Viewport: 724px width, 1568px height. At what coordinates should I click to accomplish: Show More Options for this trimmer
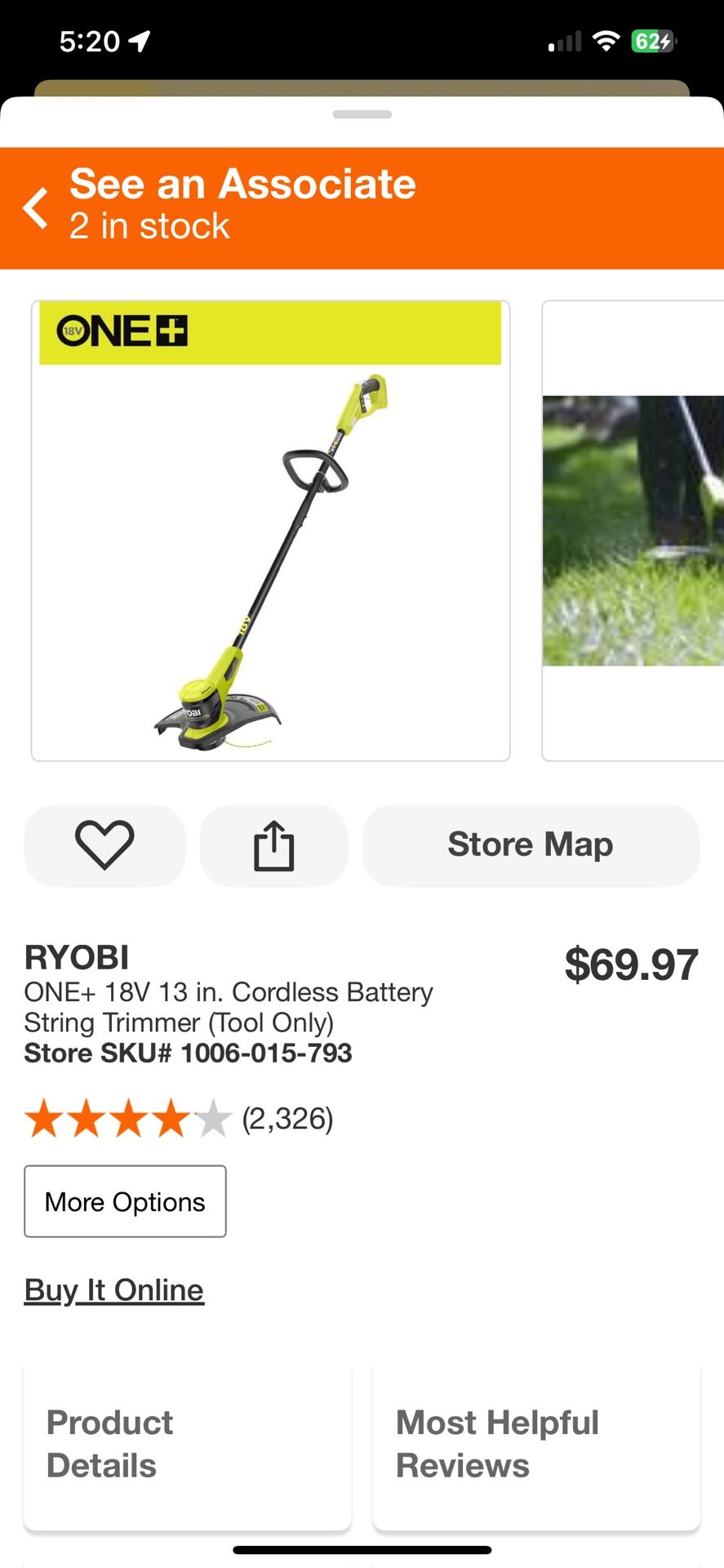click(125, 1201)
